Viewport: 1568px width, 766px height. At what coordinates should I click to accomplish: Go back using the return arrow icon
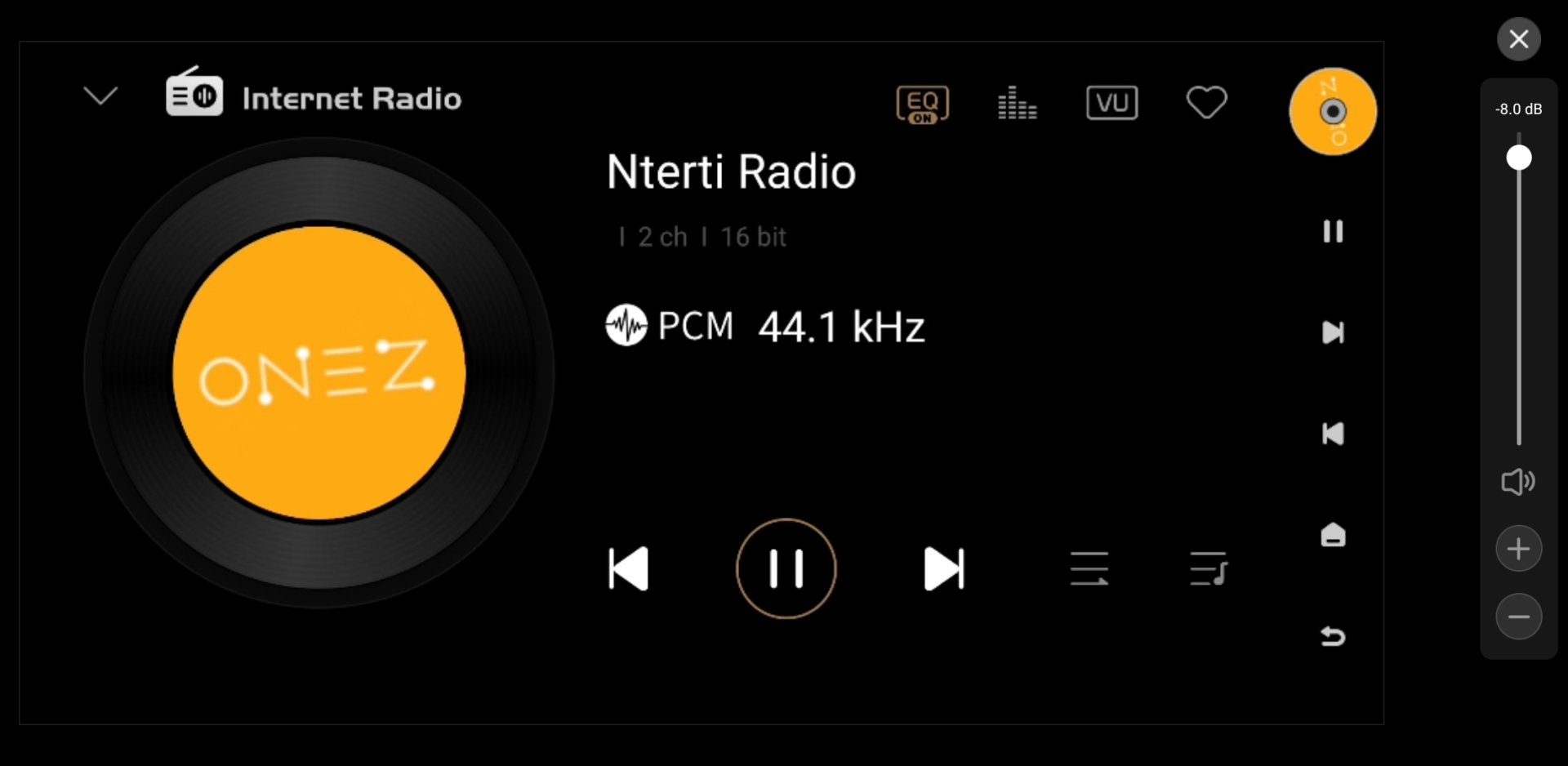click(x=1333, y=636)
